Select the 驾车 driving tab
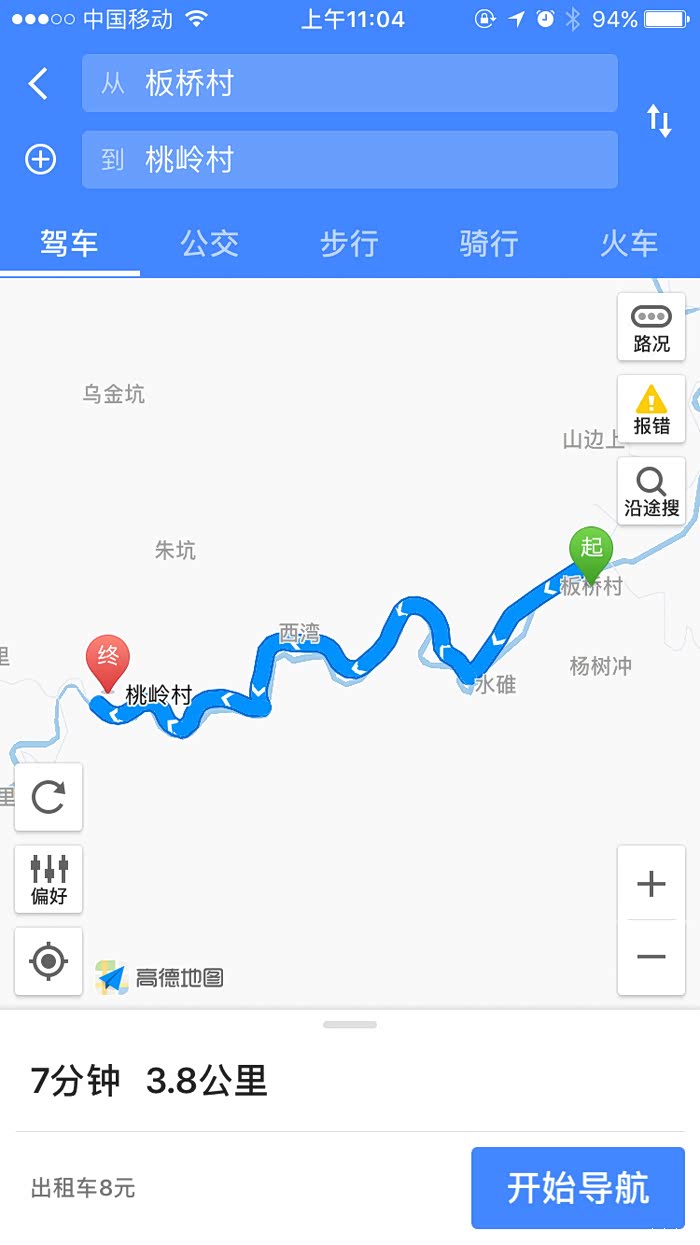 point(69,243)
